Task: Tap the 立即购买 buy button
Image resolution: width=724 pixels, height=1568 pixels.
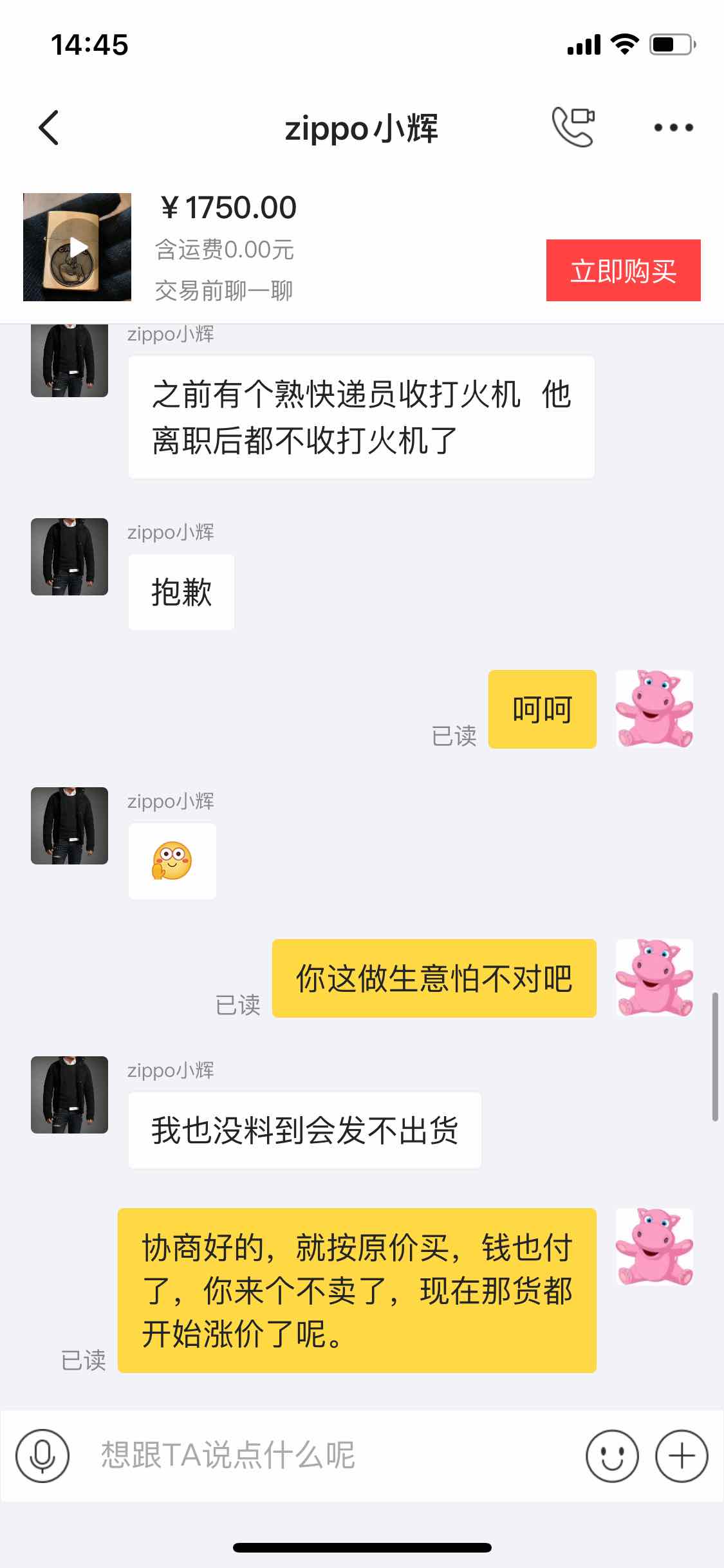Action: (623, 270)
